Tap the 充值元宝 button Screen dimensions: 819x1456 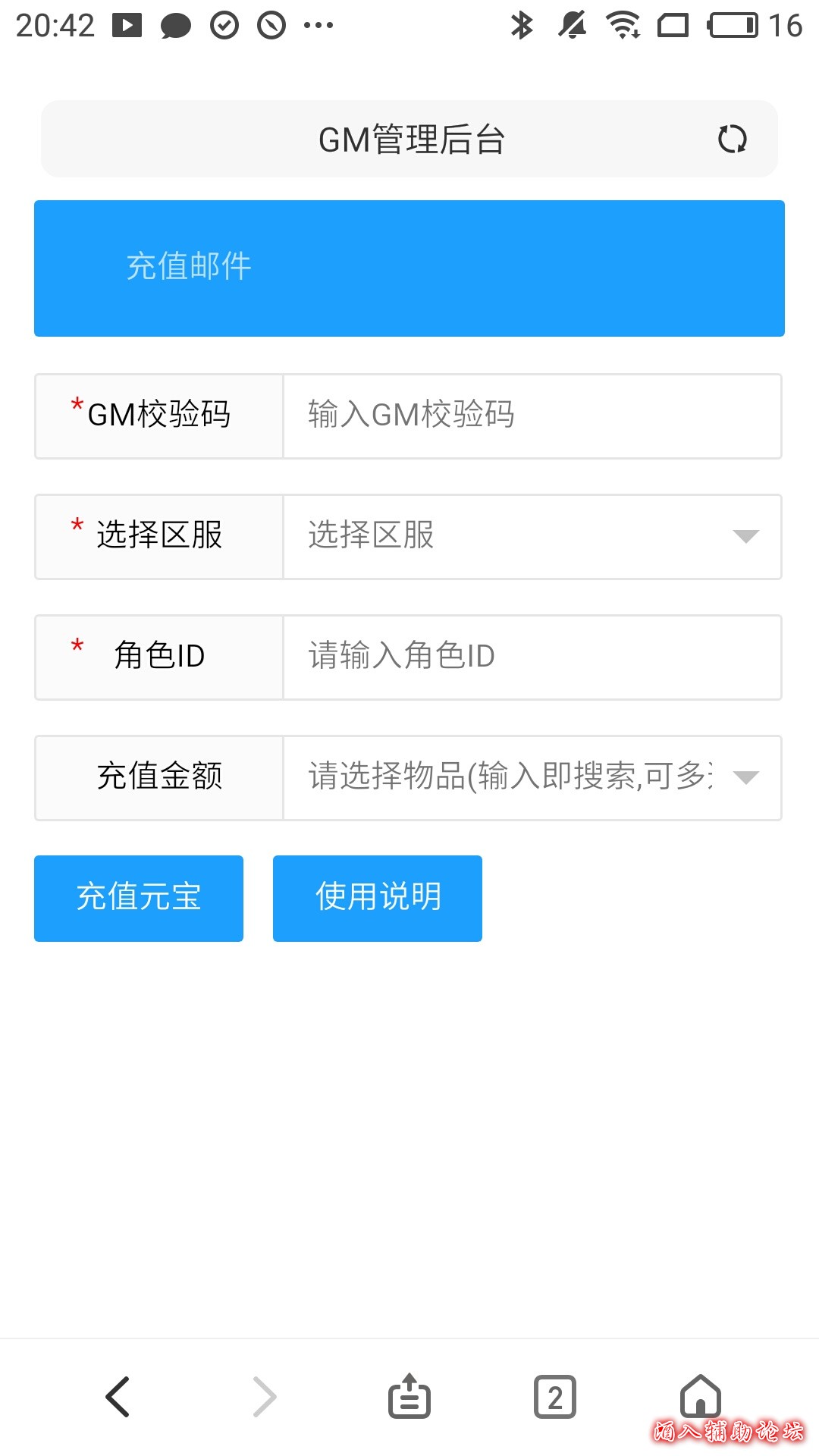[139, 898]
